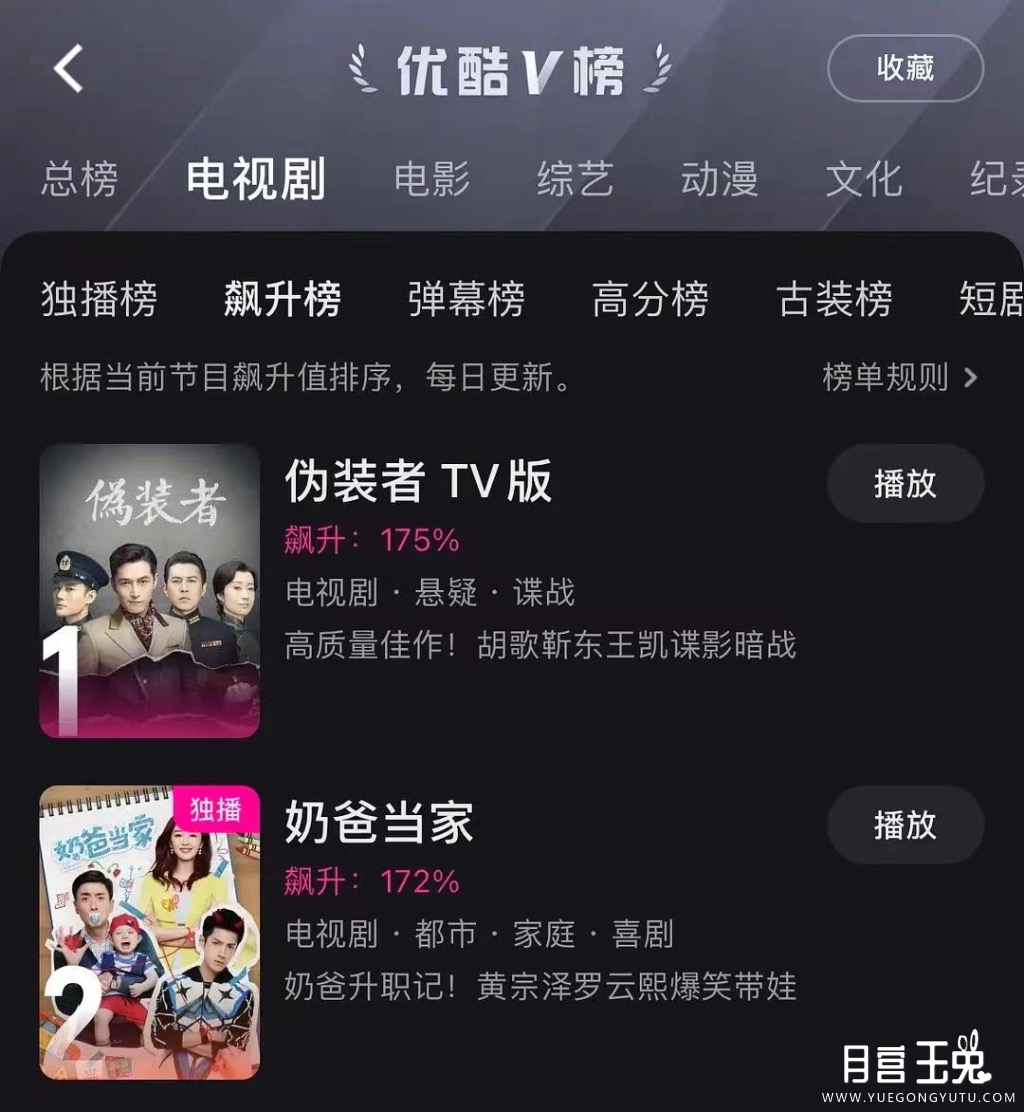Switch to the 电影 tab
Viewport: 1024px width, 1112px height.
(432, 180)
